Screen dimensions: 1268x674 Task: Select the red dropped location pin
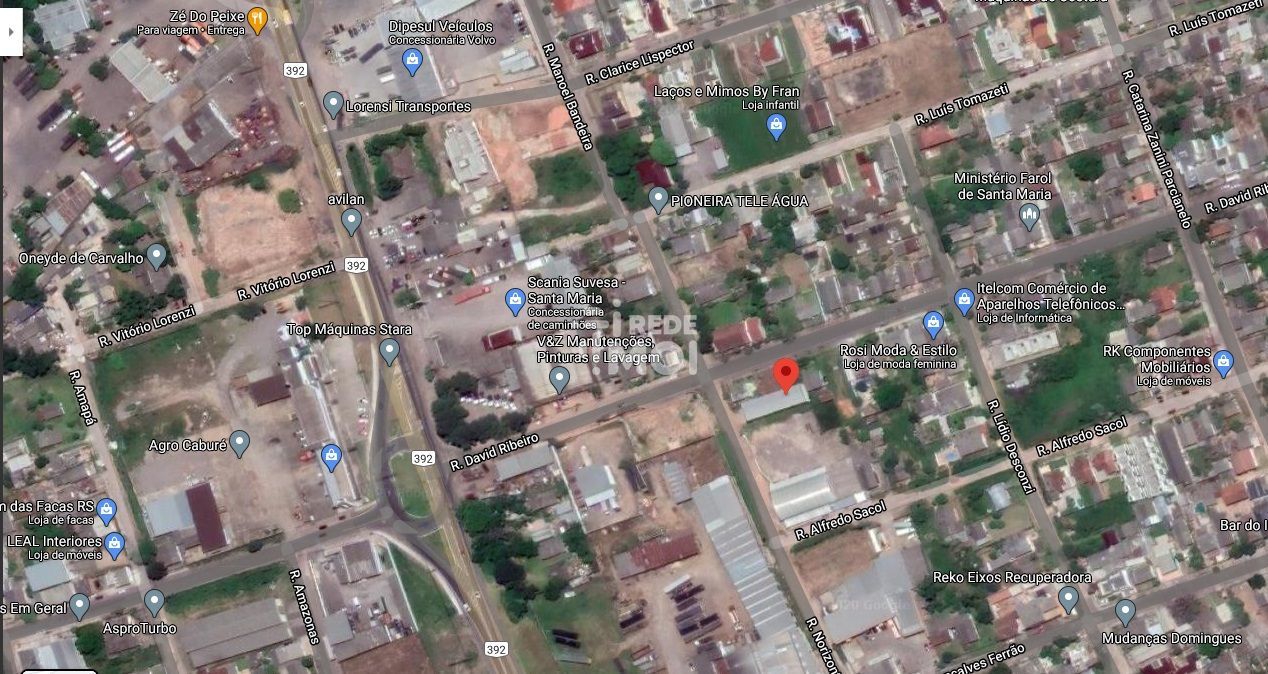click(x=786, y=374)
